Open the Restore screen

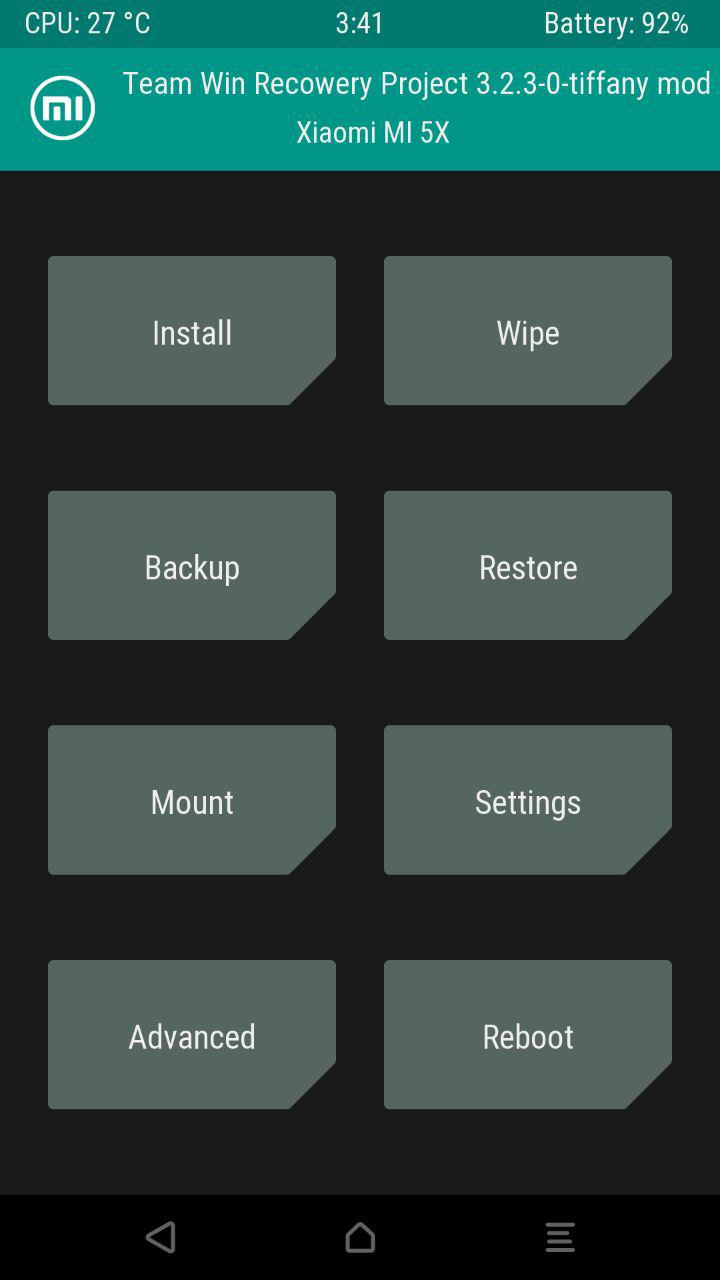(528, 566)
